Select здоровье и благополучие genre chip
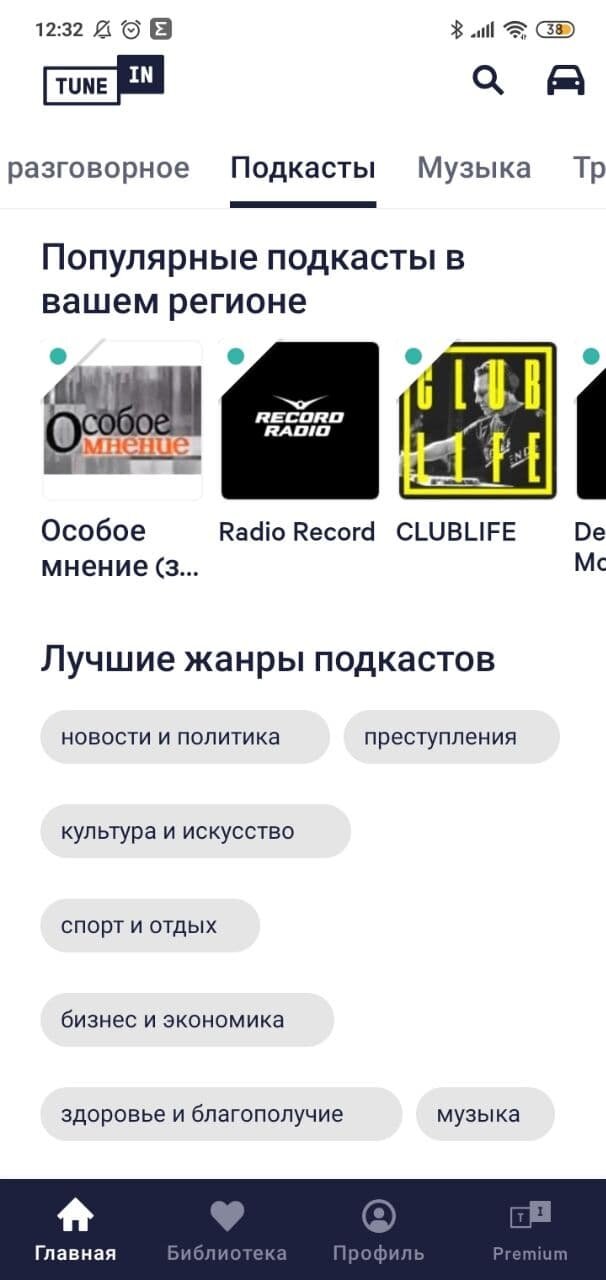 pos(221,1114)
